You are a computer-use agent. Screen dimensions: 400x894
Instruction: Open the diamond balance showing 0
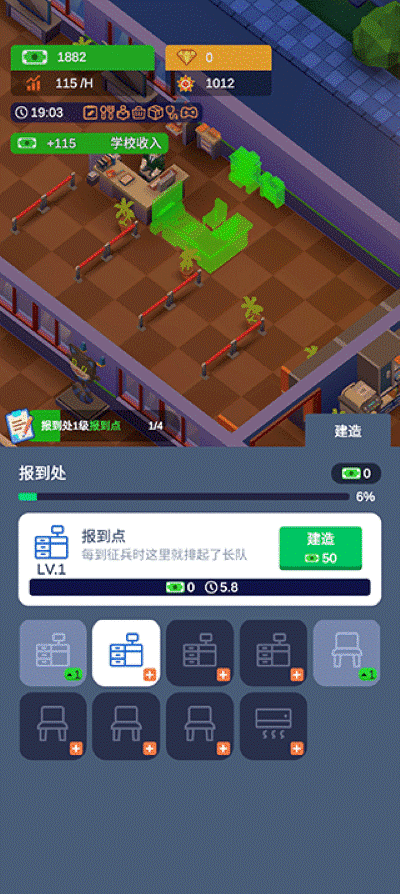[218, 58]
